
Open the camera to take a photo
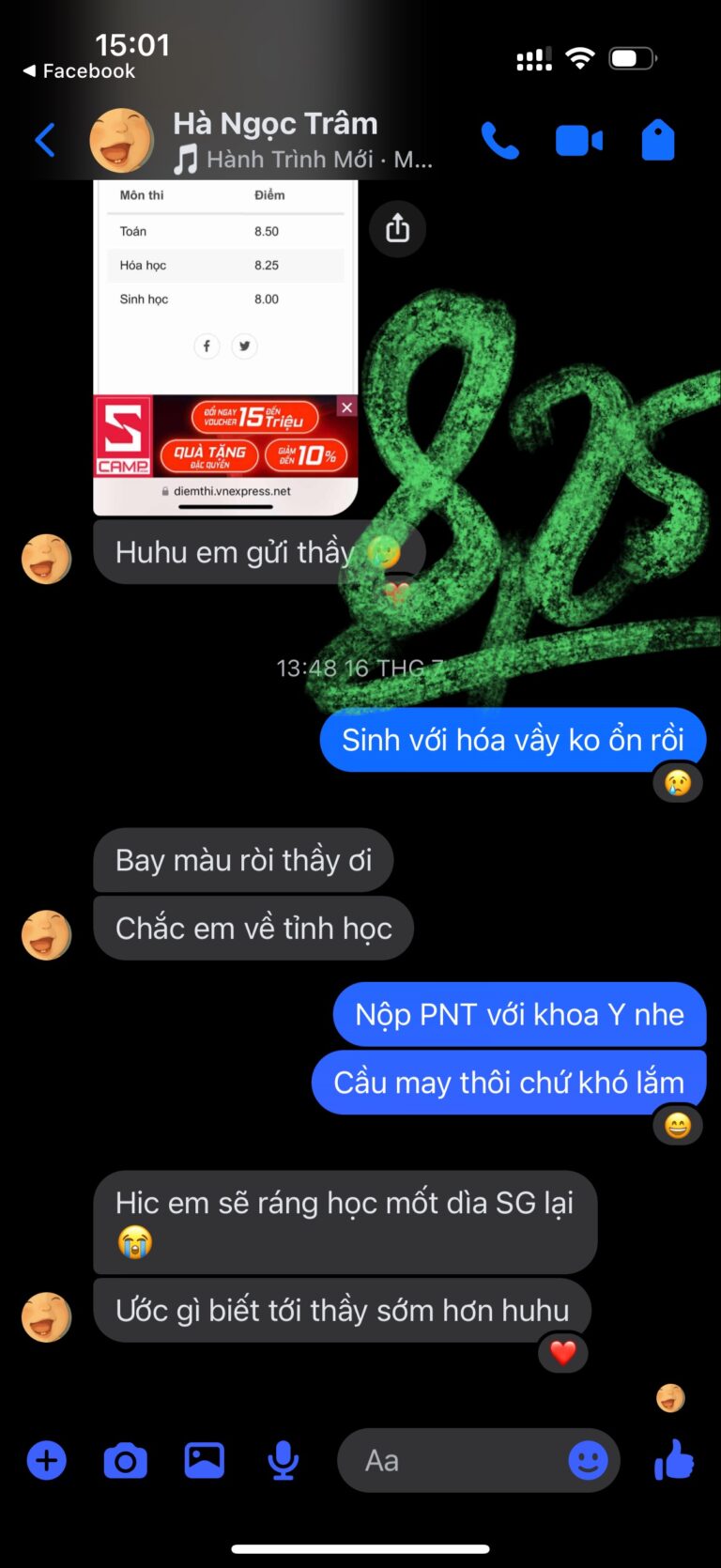[x=125, y=1461]
